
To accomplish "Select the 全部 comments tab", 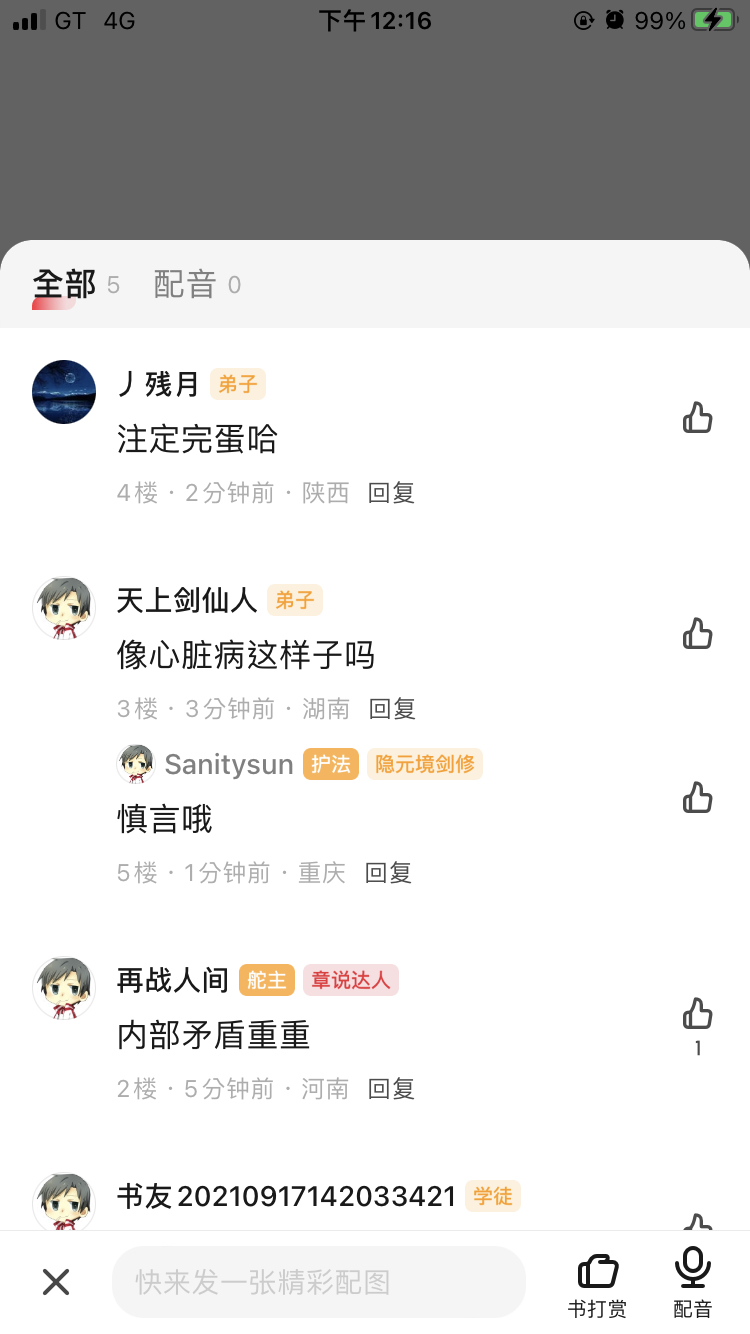I will (65, 285).
